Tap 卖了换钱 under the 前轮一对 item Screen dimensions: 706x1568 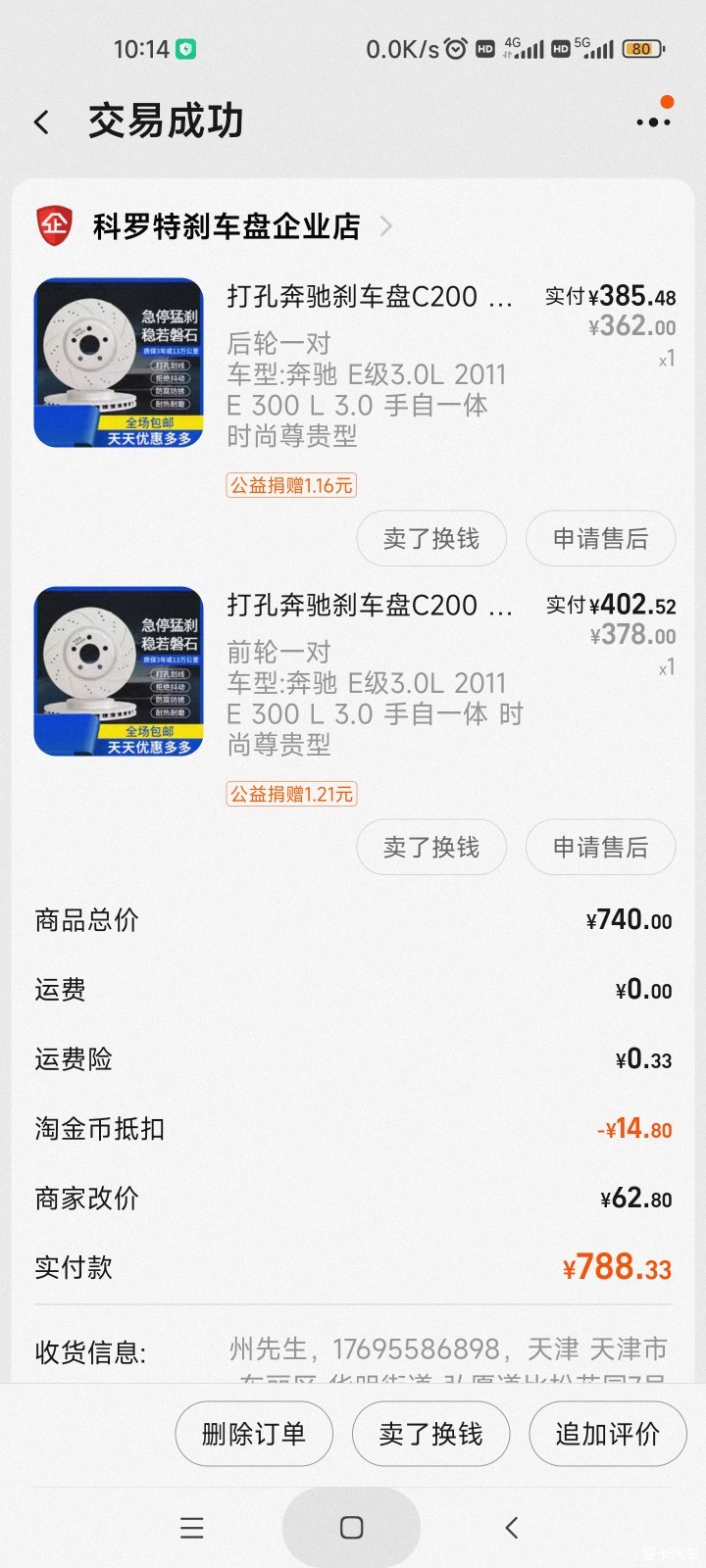(431, 847)
